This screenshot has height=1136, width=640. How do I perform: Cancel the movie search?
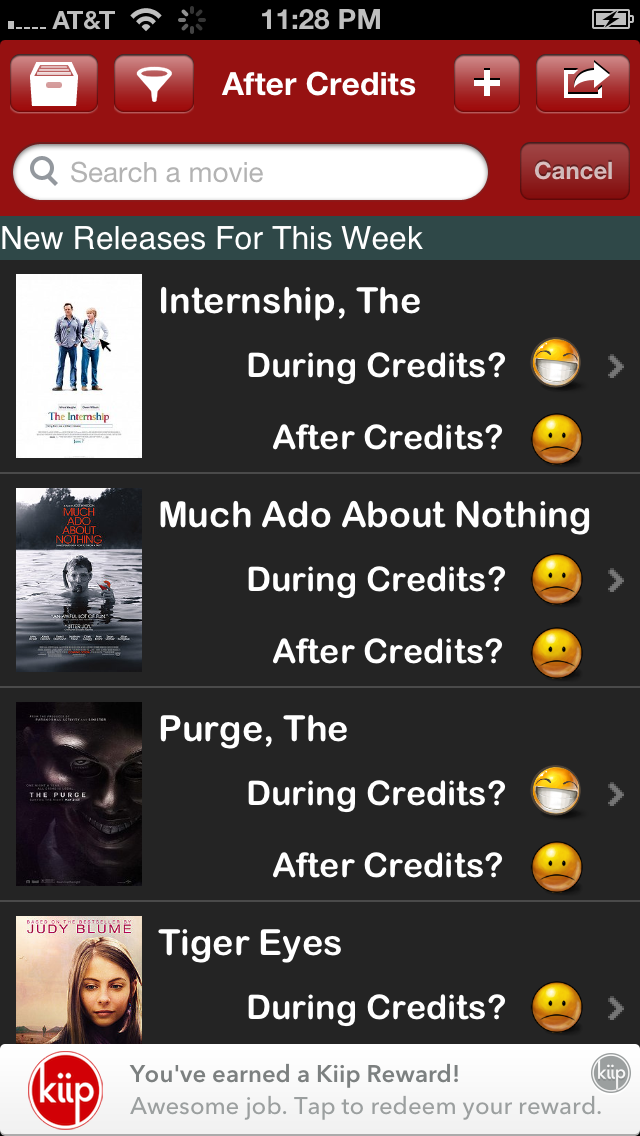click(x=574, y=171)
